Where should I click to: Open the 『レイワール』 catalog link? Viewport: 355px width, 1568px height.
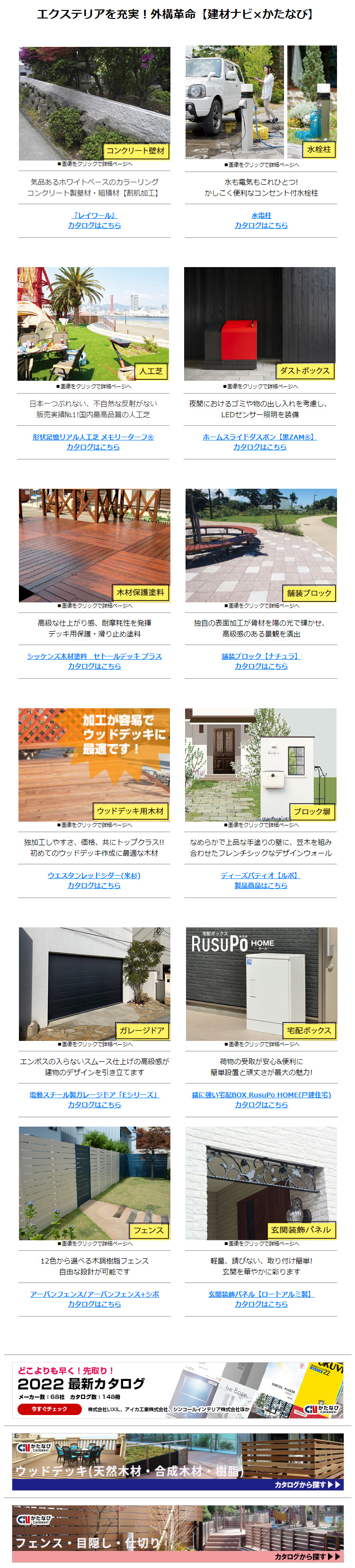(94, 215)
